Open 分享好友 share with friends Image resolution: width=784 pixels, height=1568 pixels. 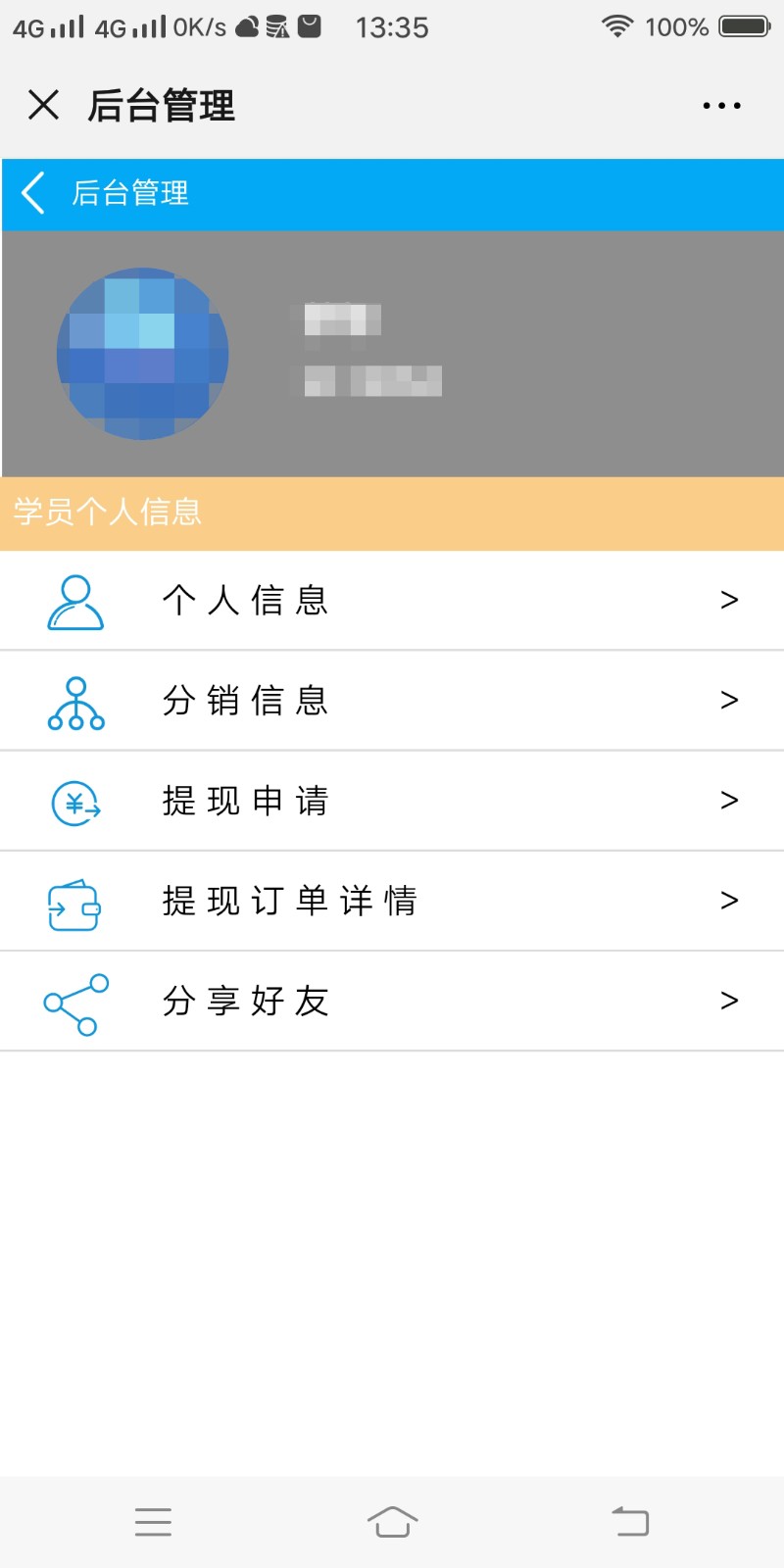tap(392, 1001)
